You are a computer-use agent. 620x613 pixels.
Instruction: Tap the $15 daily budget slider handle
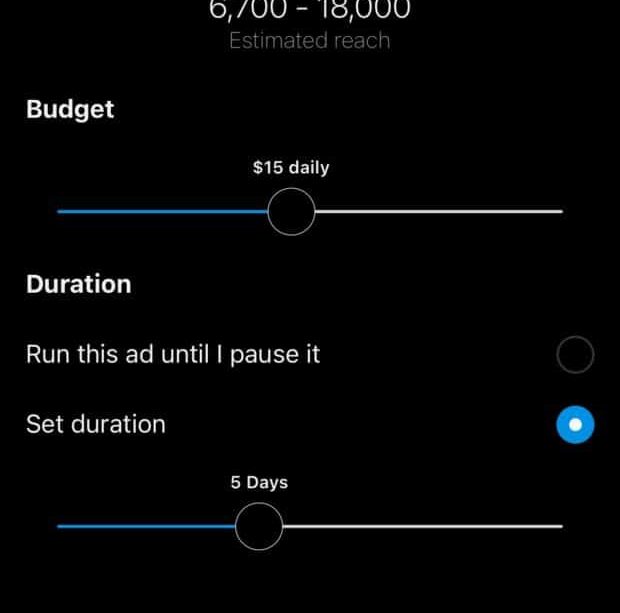(291, 211)
